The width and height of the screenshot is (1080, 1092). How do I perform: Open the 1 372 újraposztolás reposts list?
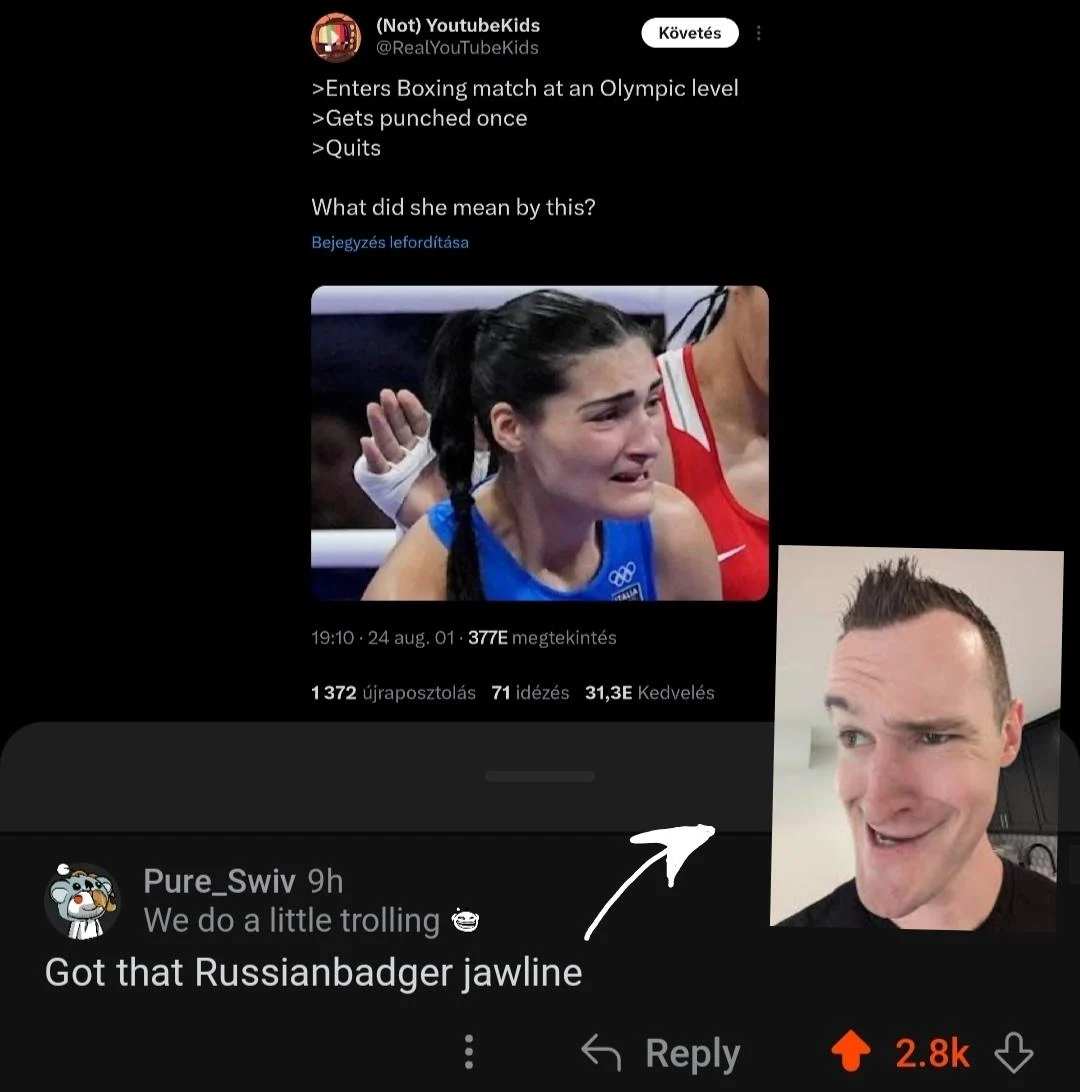(x=393, y=692)
